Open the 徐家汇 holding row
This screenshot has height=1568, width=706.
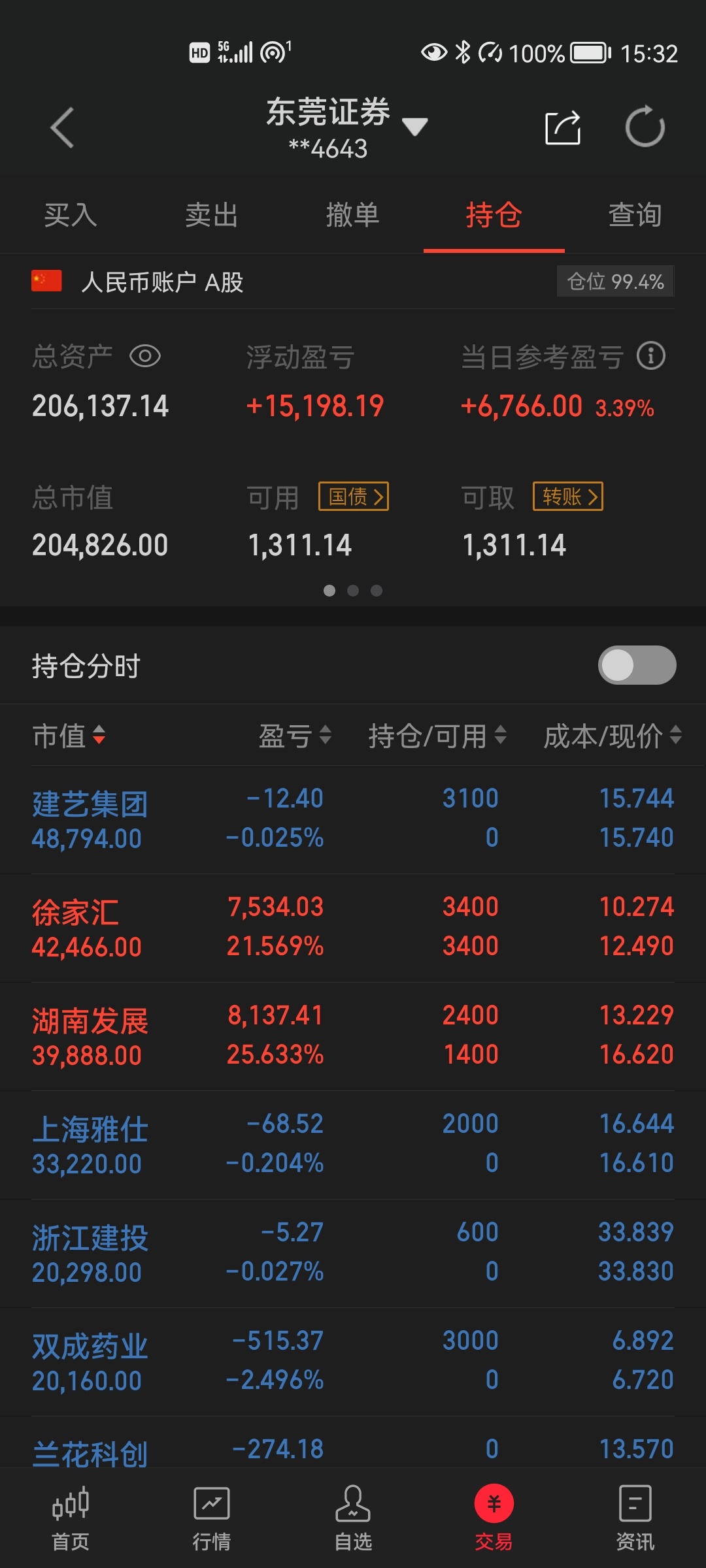pyautogui.click(x=353, y=928)
